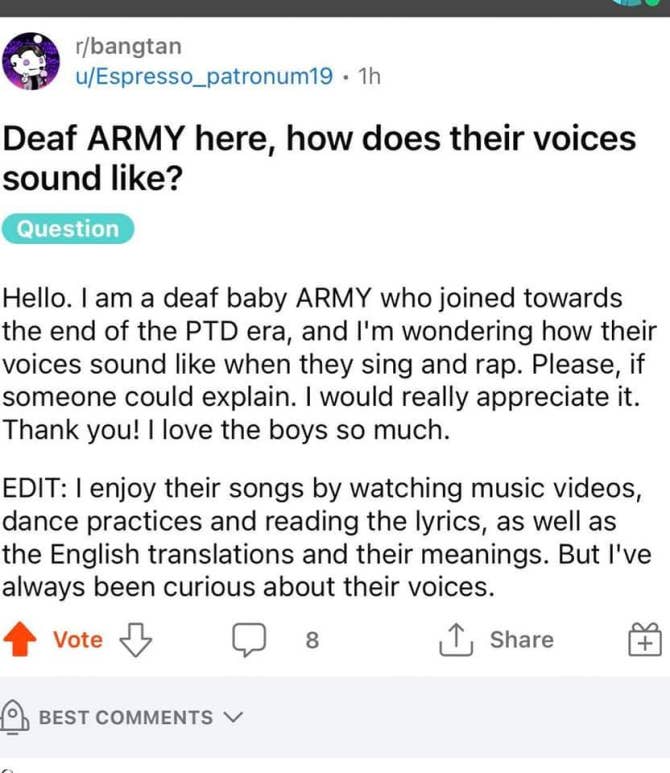This screenshot has width=670, height=773.
Task: Open the comments on this post
Action: pos(248,640)
